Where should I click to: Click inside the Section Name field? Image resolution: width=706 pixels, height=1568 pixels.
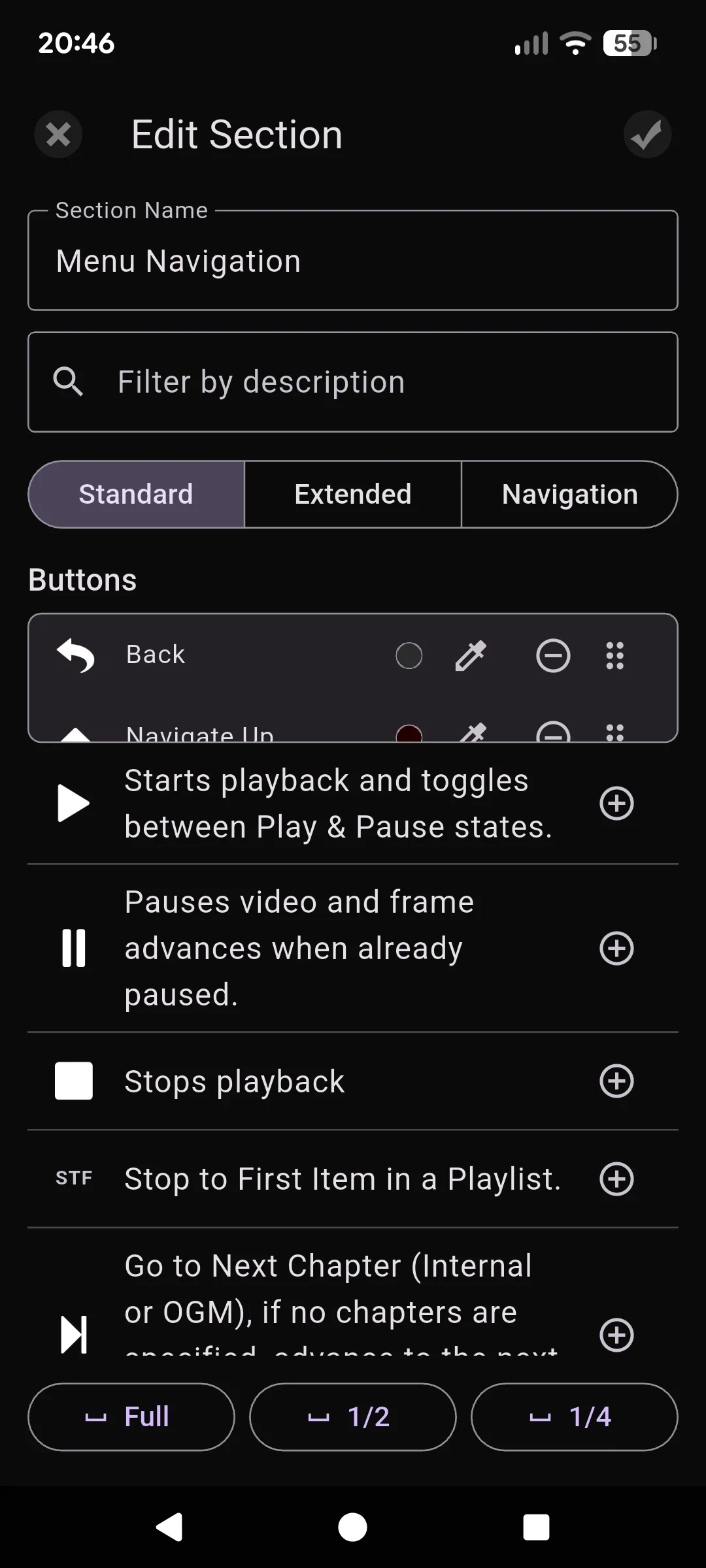click(x=352, y=260)
